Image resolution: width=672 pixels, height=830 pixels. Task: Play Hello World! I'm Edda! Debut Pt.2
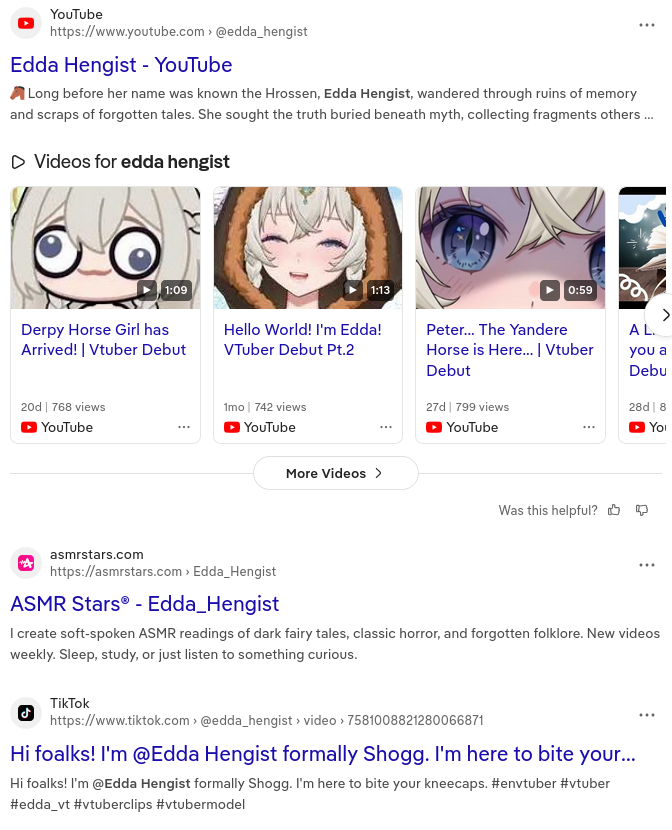[x=308, y=247]
